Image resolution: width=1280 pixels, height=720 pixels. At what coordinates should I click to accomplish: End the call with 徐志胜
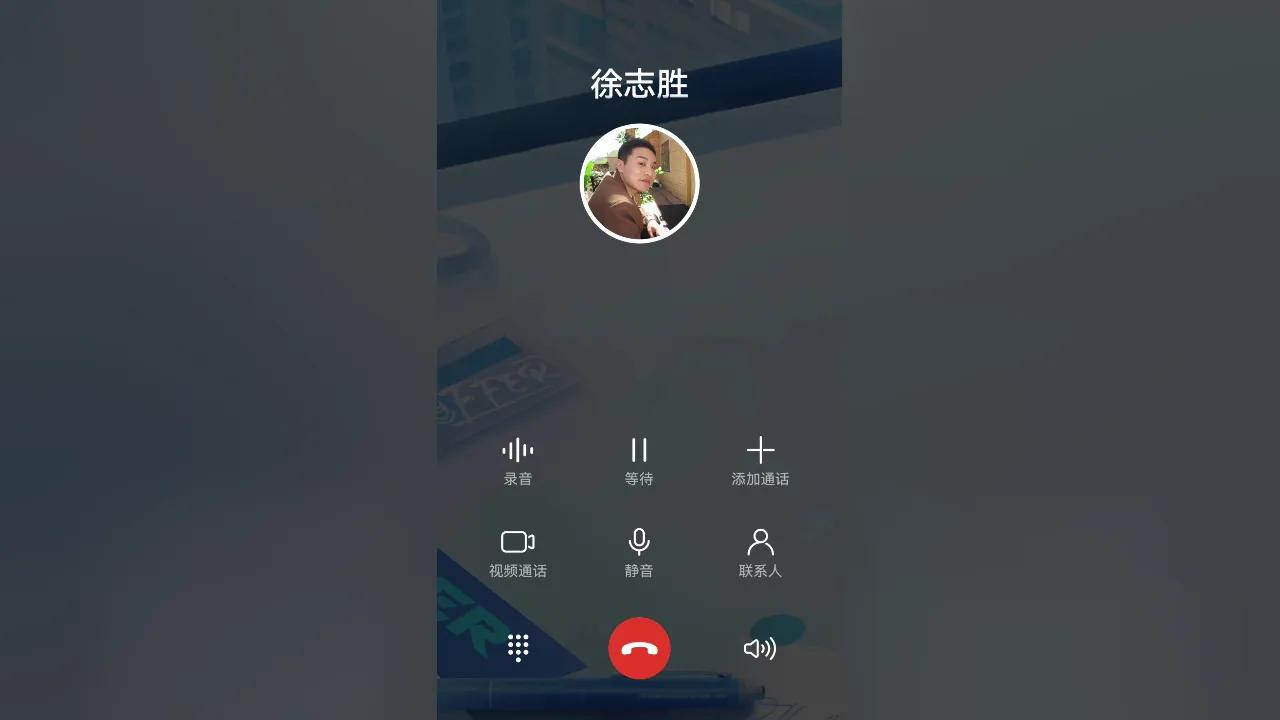(639, 648)
